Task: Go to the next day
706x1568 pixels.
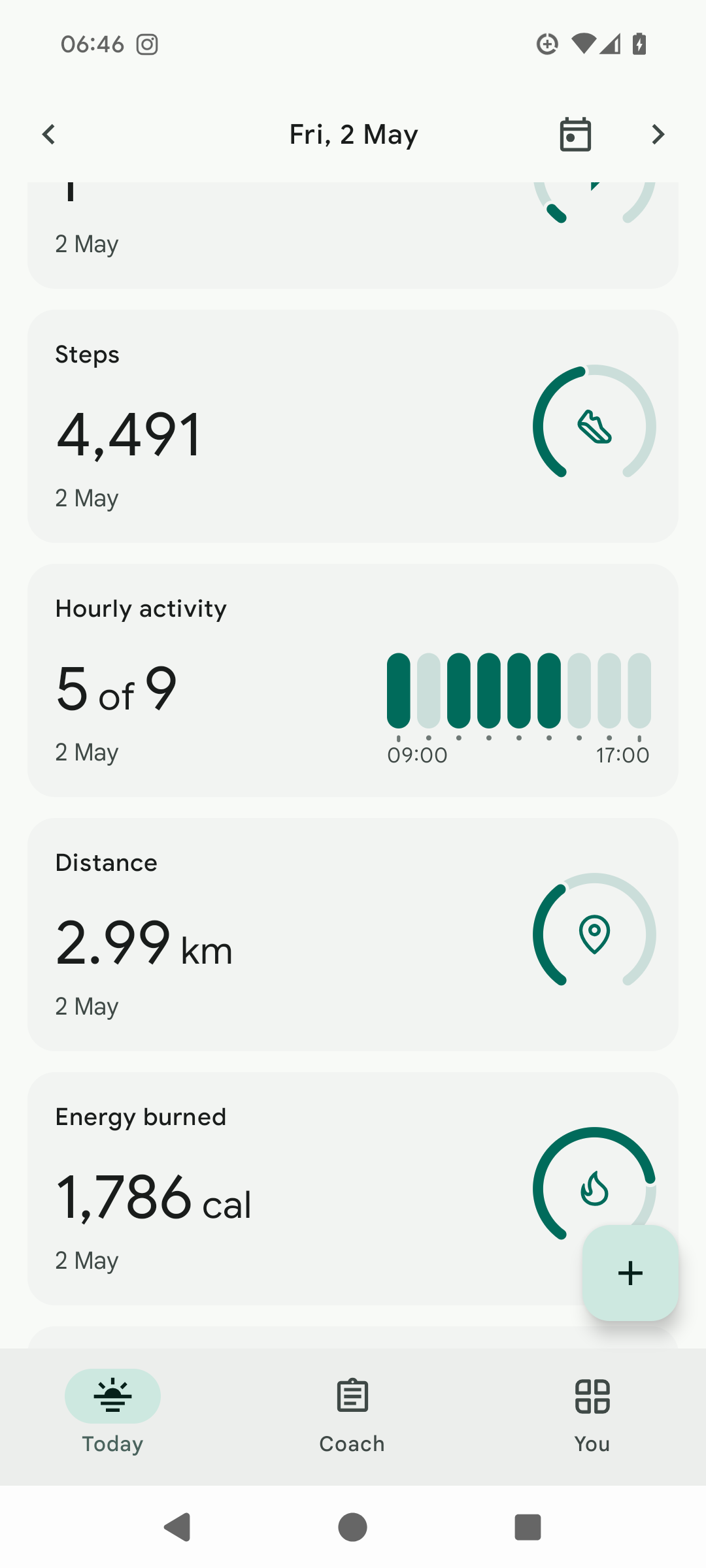Action: [x=658, y=135]
